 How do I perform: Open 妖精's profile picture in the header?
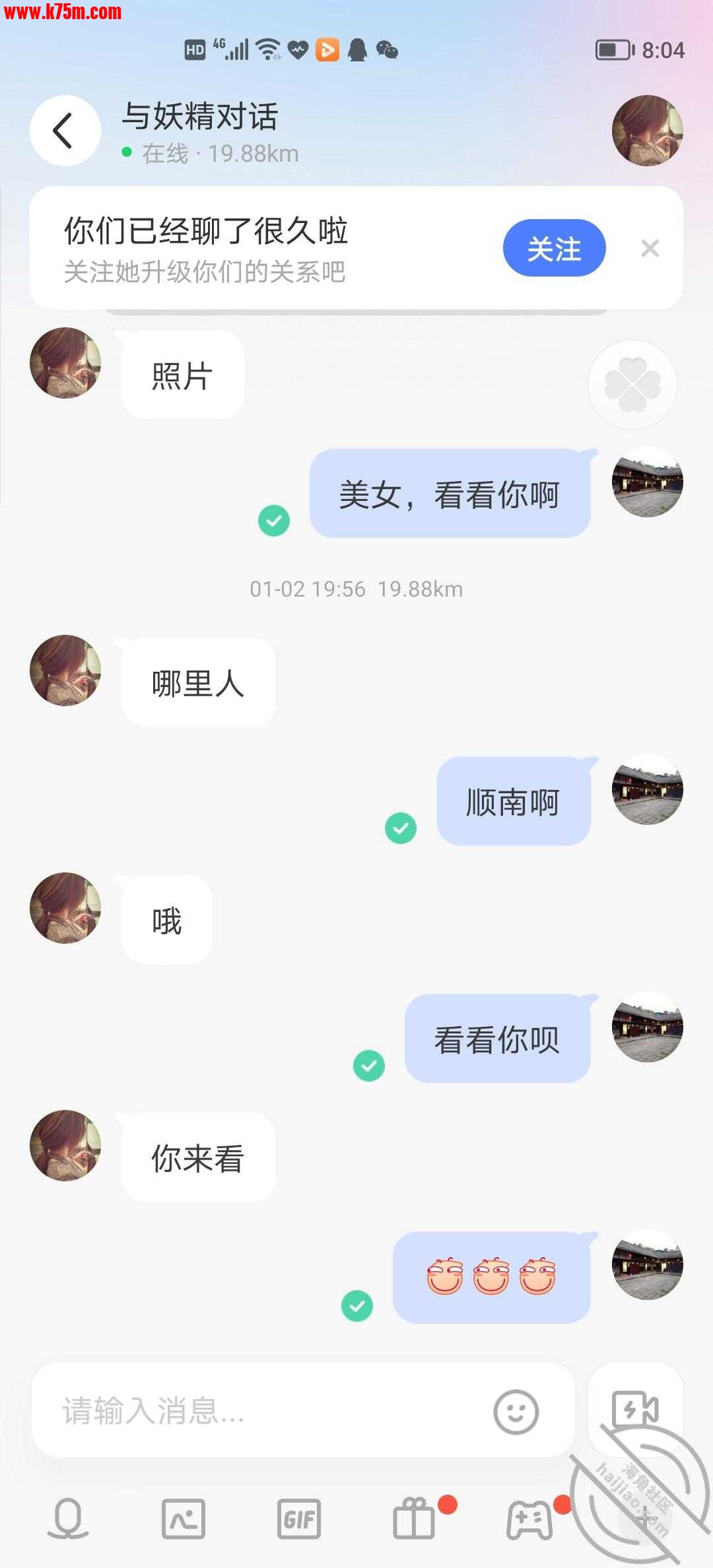647,130
